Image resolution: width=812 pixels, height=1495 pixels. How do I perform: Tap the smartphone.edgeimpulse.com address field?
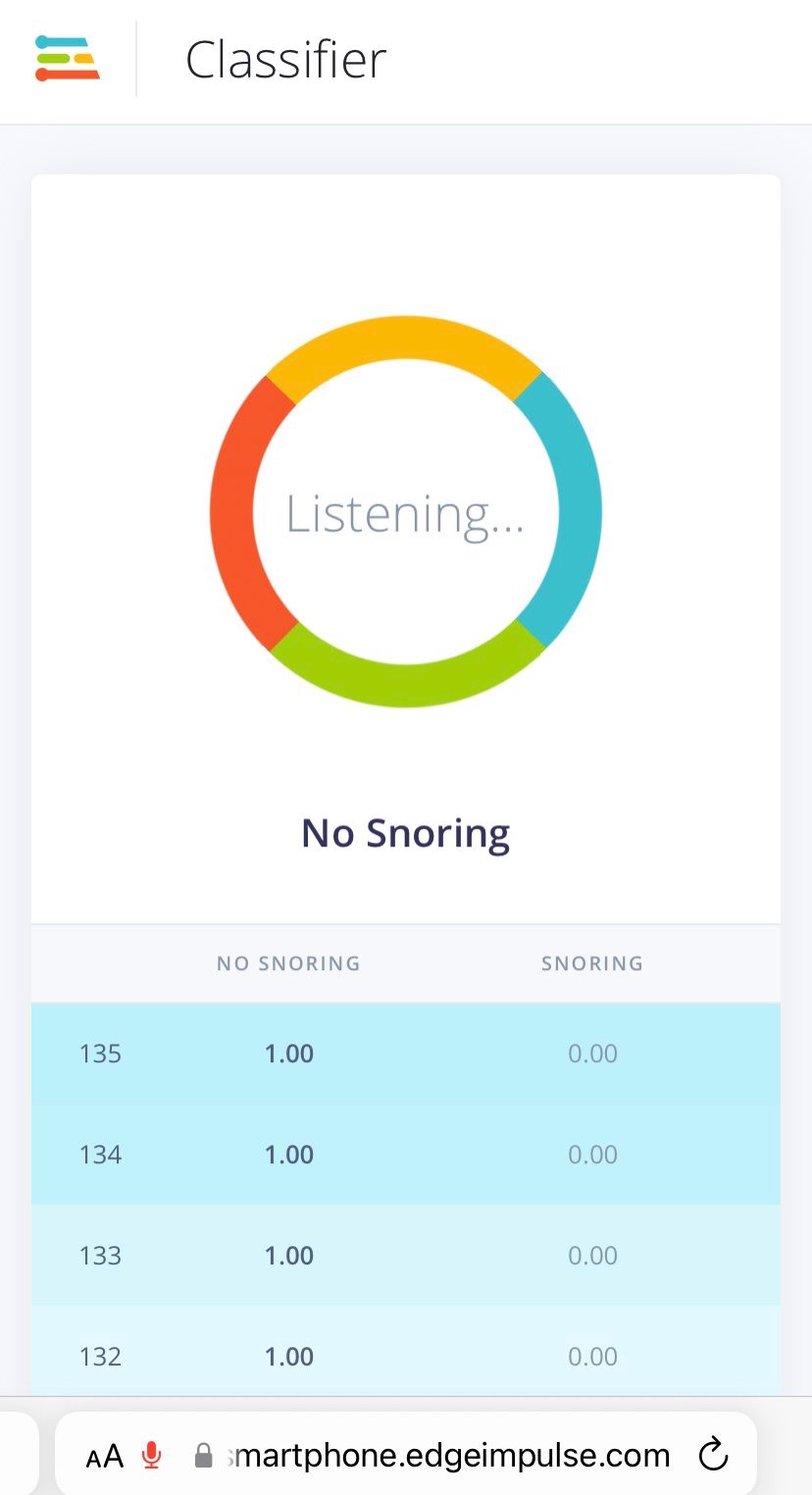click(x=451, y=1455)
